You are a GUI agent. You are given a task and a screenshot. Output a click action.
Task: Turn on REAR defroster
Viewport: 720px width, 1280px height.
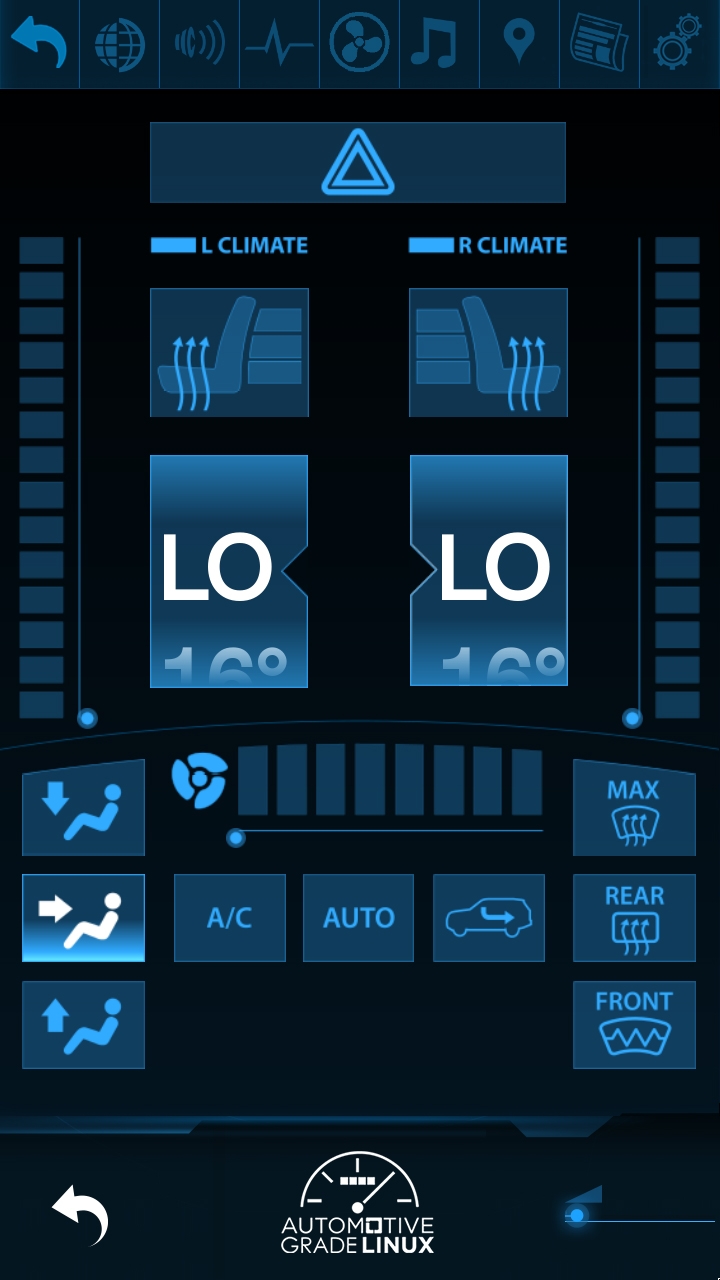(634, 918)
